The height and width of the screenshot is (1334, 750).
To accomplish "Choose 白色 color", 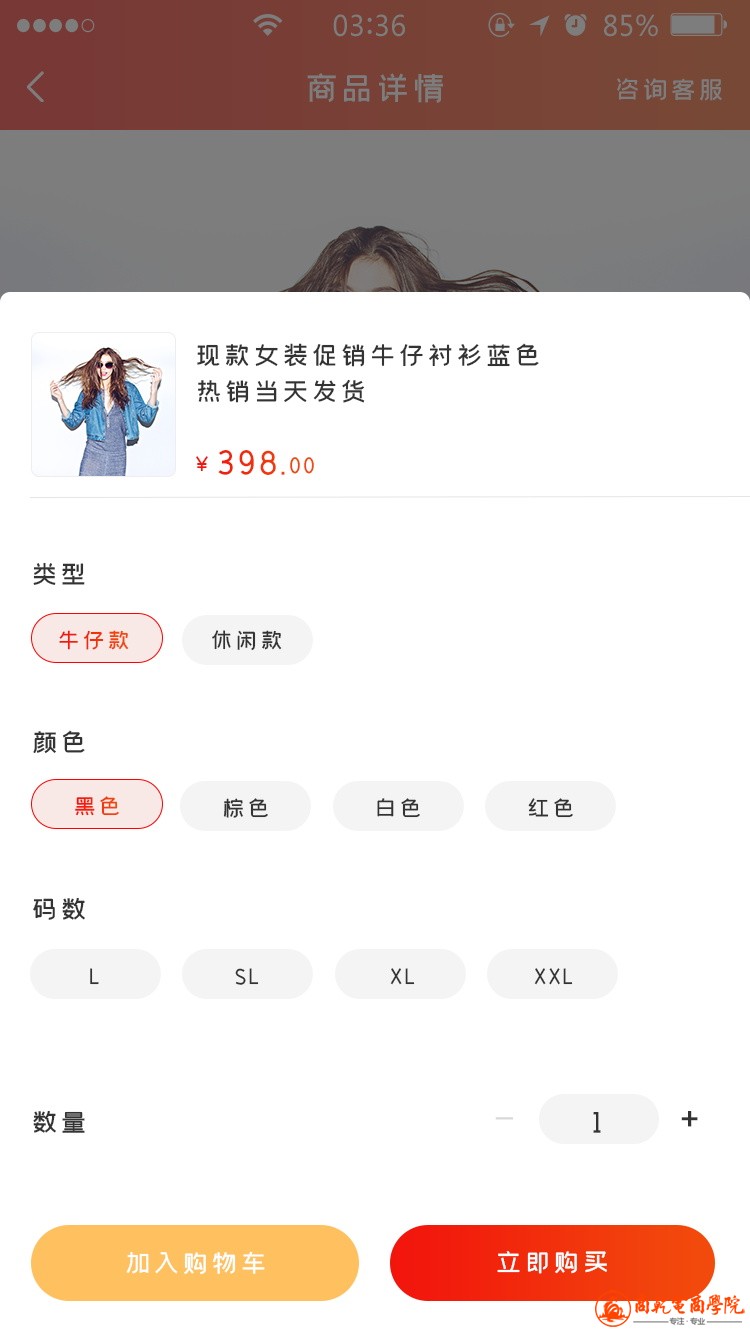I will pos(398,807).
